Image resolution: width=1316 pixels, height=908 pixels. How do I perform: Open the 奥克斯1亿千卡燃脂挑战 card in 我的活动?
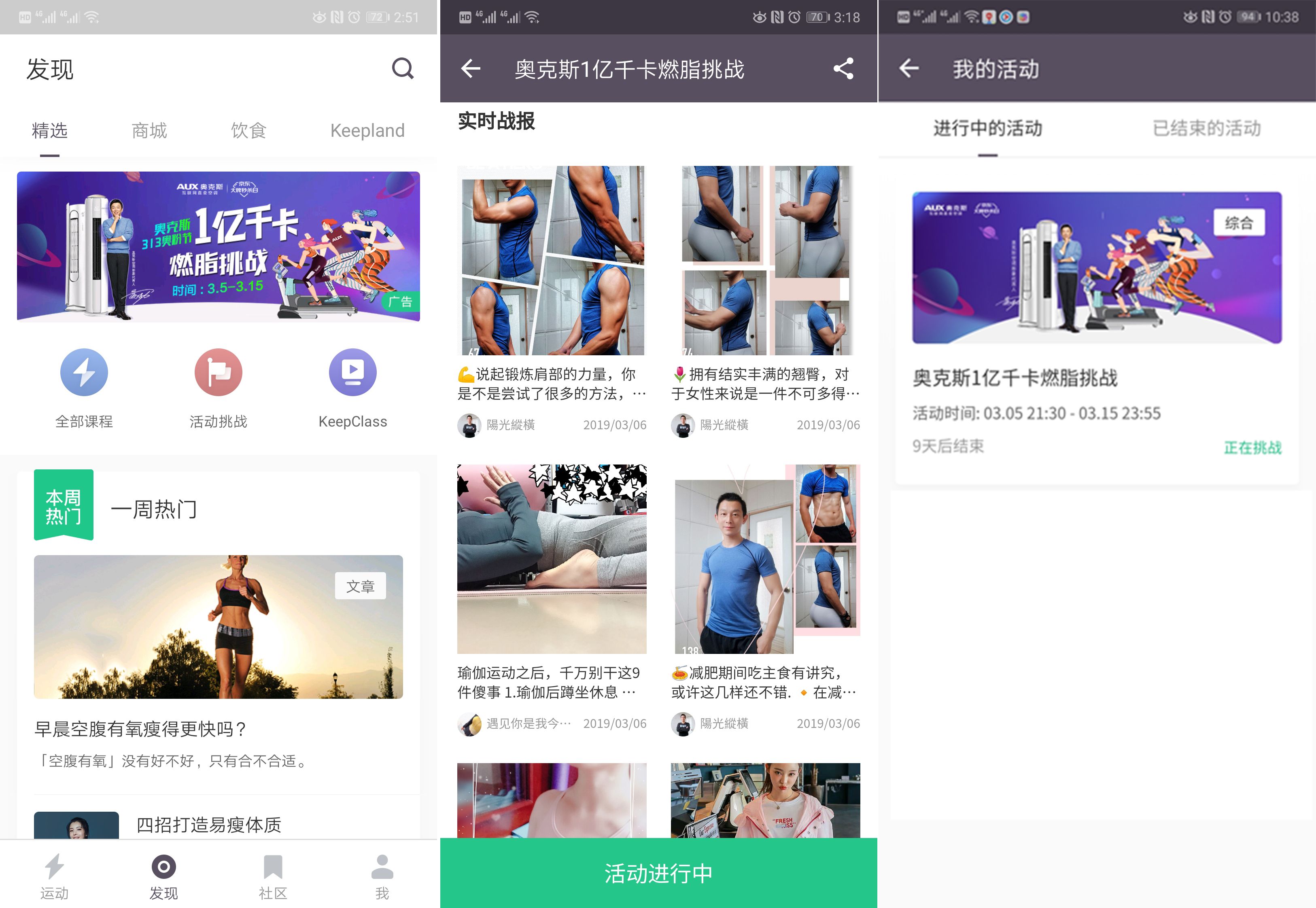click(x=1096, y=330)
